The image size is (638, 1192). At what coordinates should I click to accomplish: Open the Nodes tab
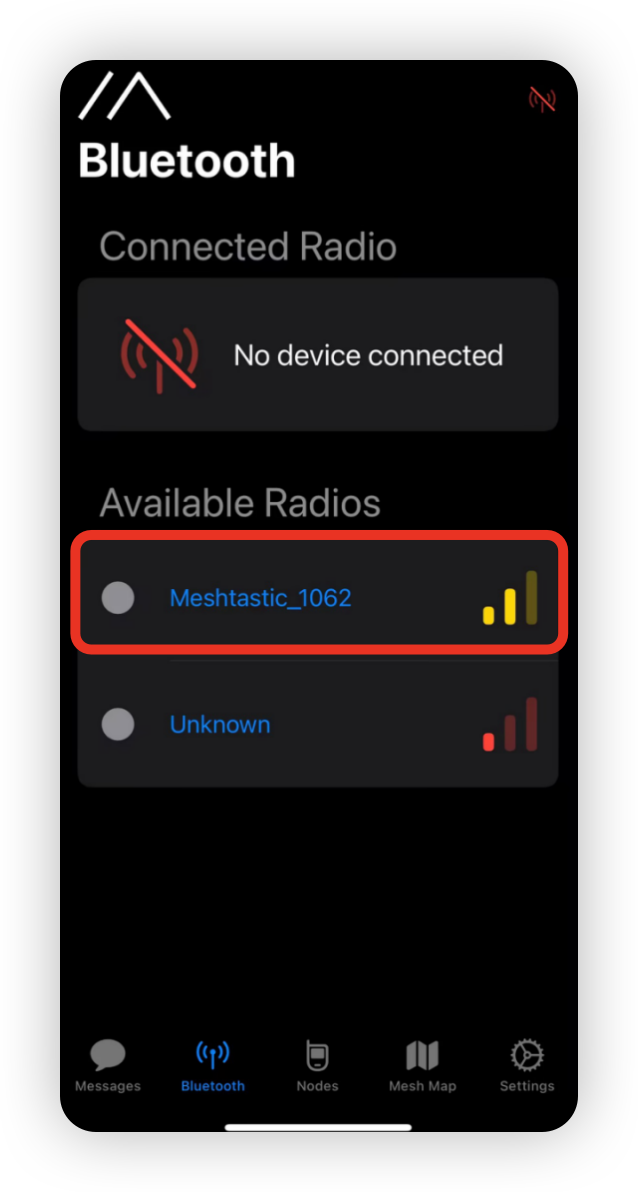point(317,1066)
